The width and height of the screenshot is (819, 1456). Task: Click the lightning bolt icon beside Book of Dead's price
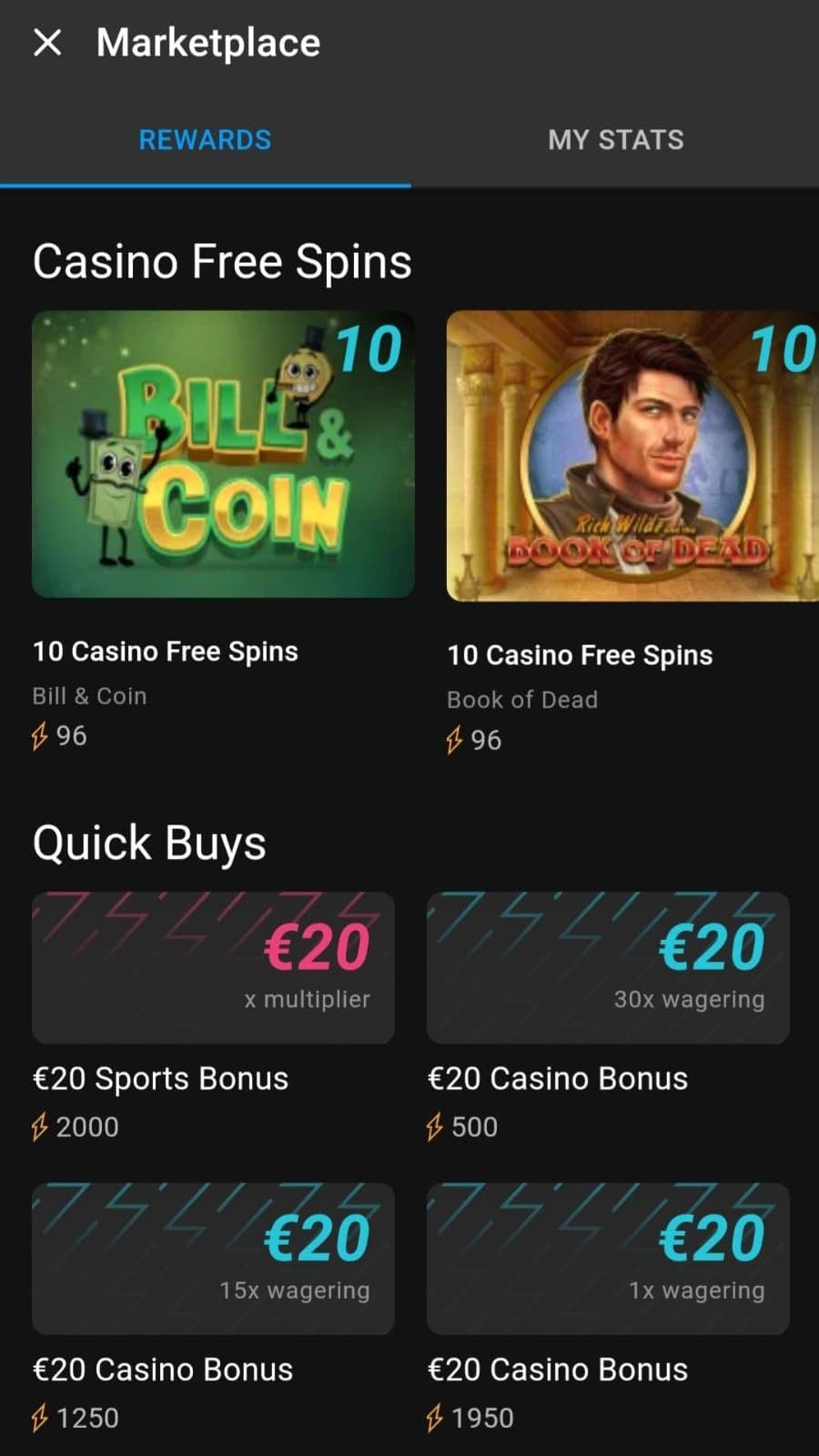(455, 741)
